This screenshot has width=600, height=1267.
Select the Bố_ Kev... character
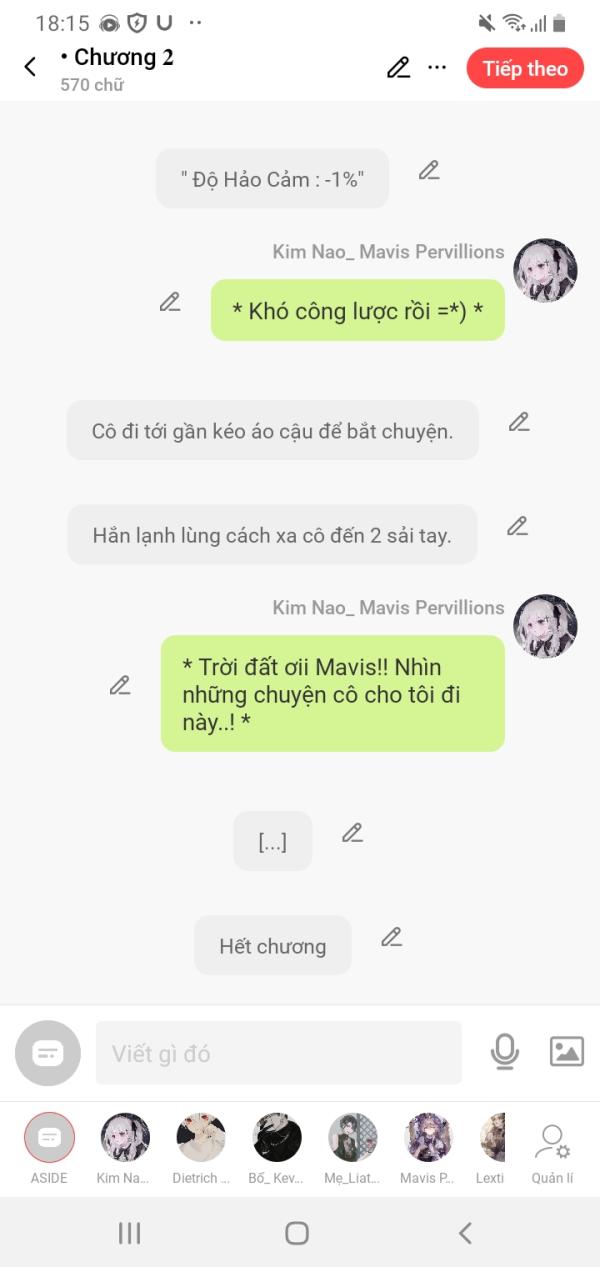277,1149
